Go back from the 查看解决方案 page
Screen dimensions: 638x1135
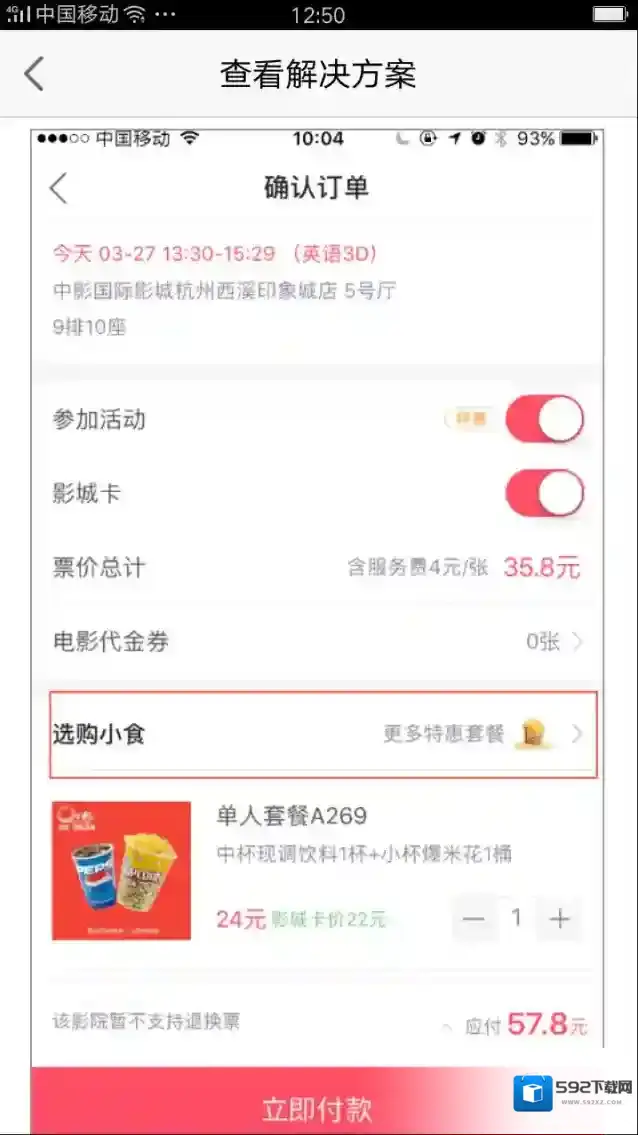click(34, 74)
